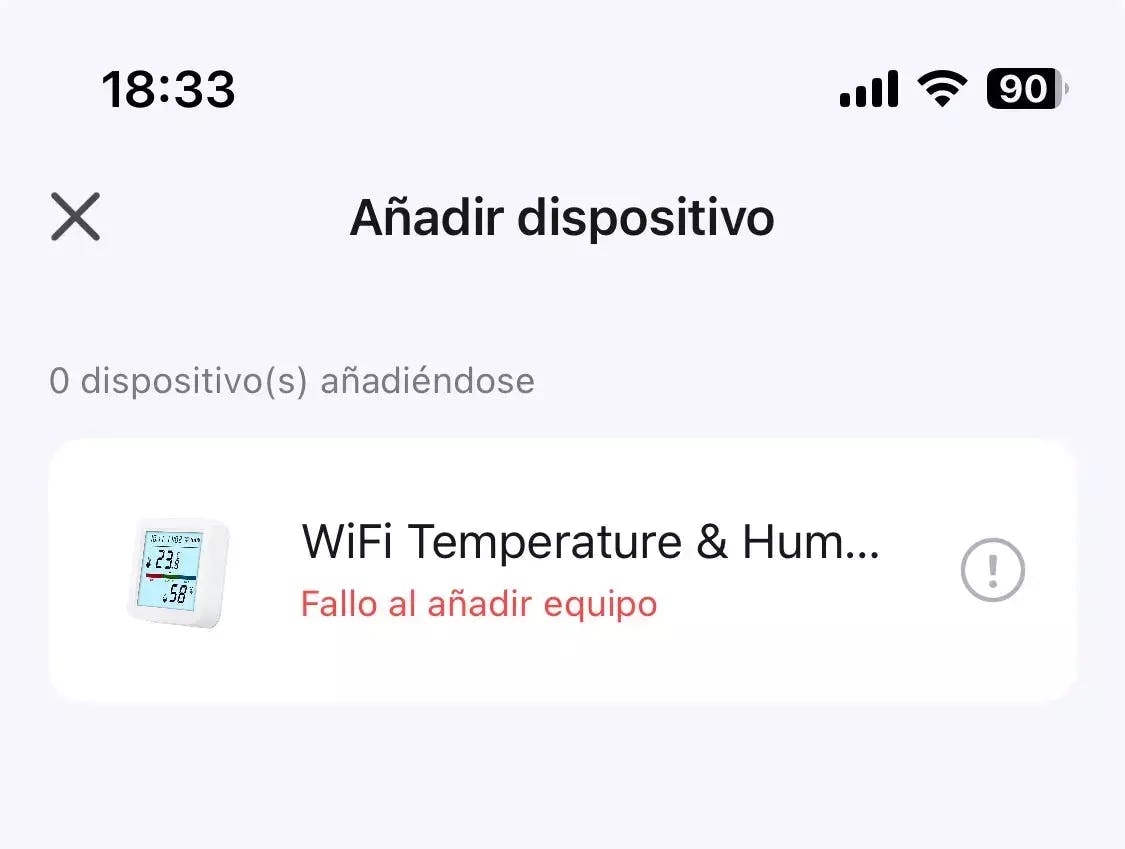
Task: Close the Añadir dispositivo screen
Action: 76,217
